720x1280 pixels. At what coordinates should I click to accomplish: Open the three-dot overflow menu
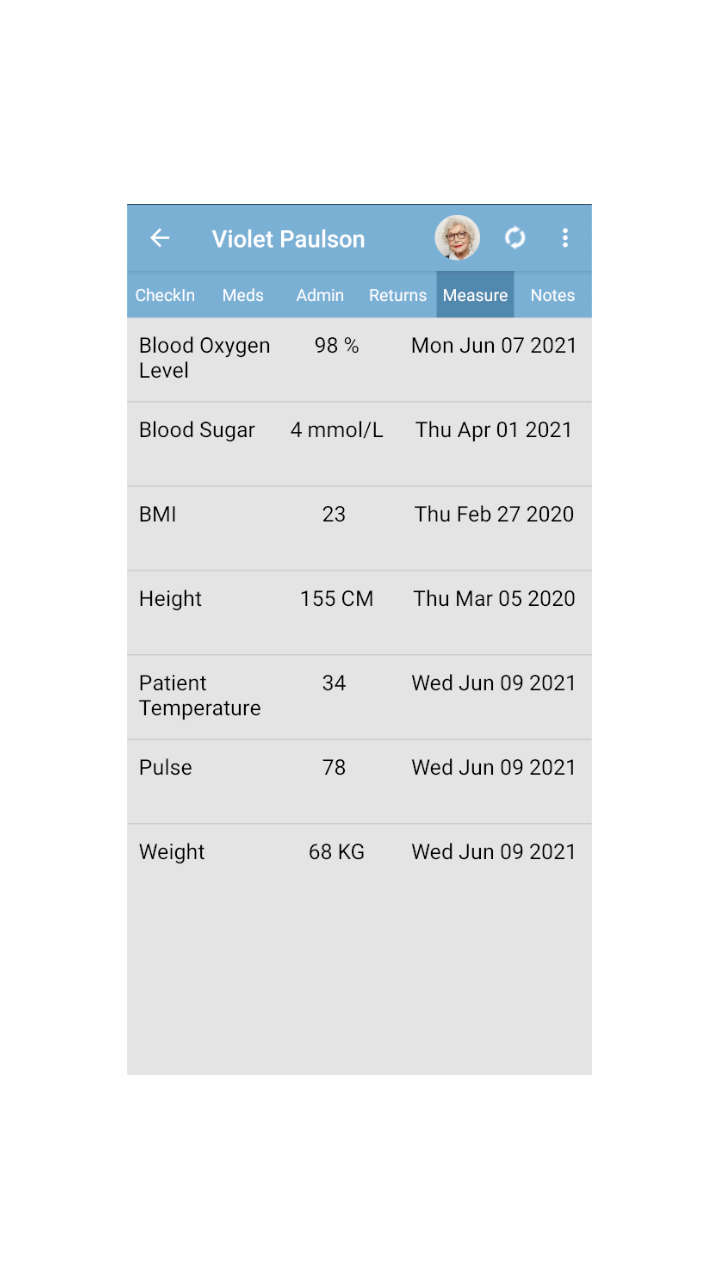pos(565,238)
